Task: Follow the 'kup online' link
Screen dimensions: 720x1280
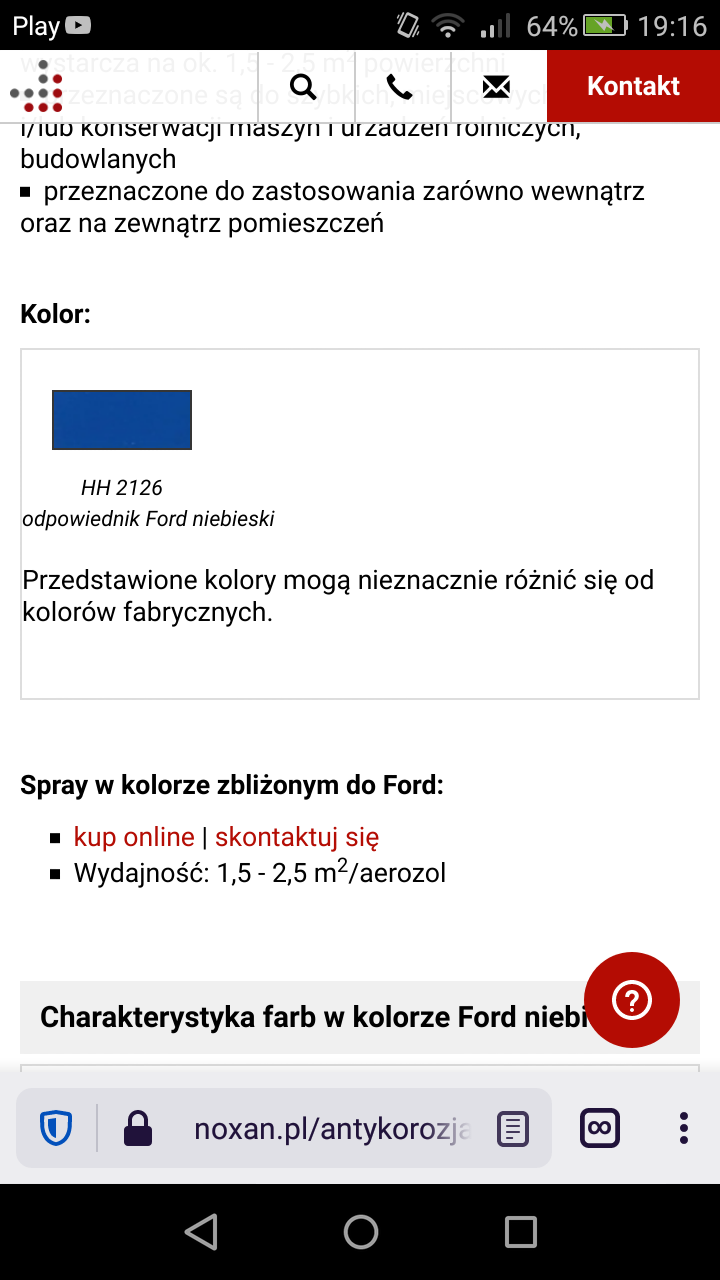Action: pyautogui.click(x=134, y=837)
